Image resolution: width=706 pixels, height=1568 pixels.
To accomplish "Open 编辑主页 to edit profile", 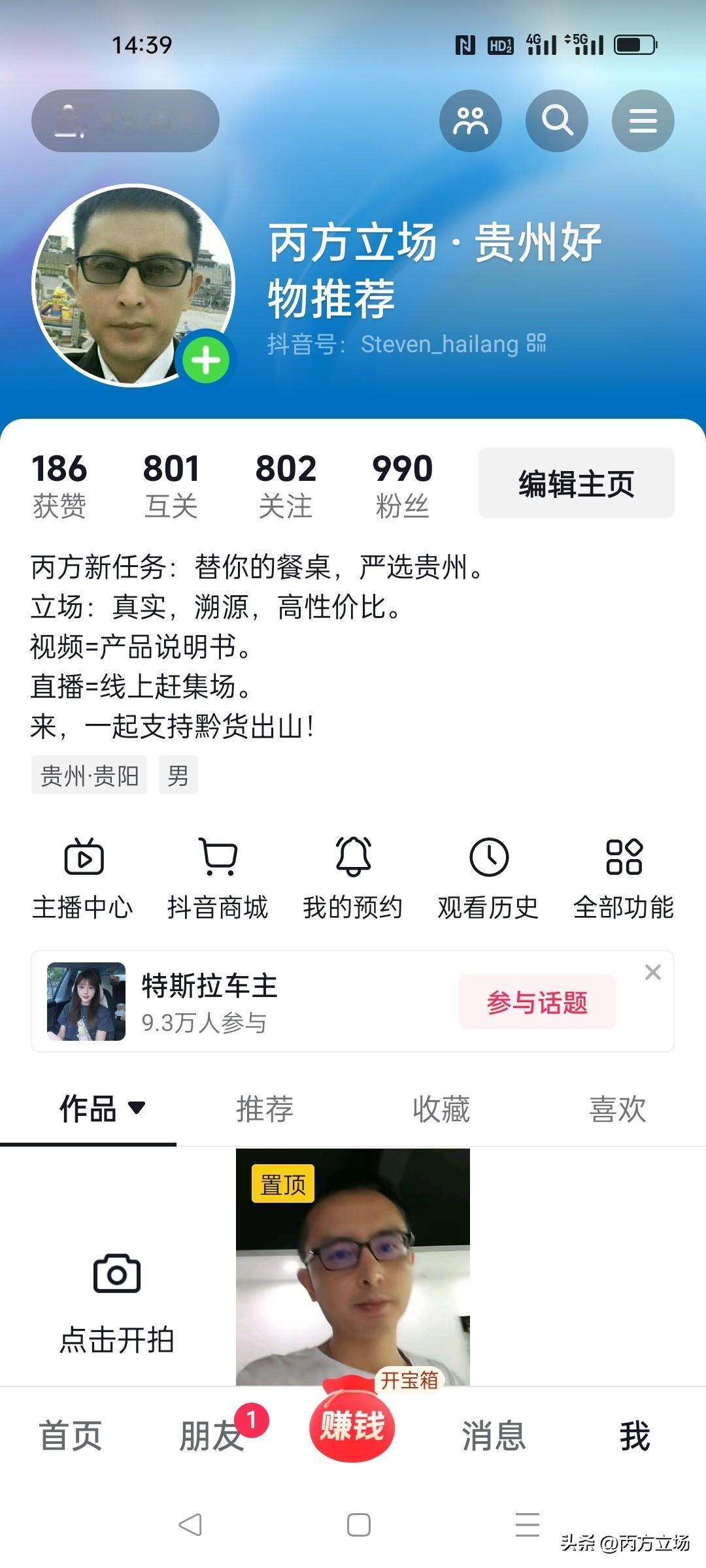I will click(x=576, y=482).
